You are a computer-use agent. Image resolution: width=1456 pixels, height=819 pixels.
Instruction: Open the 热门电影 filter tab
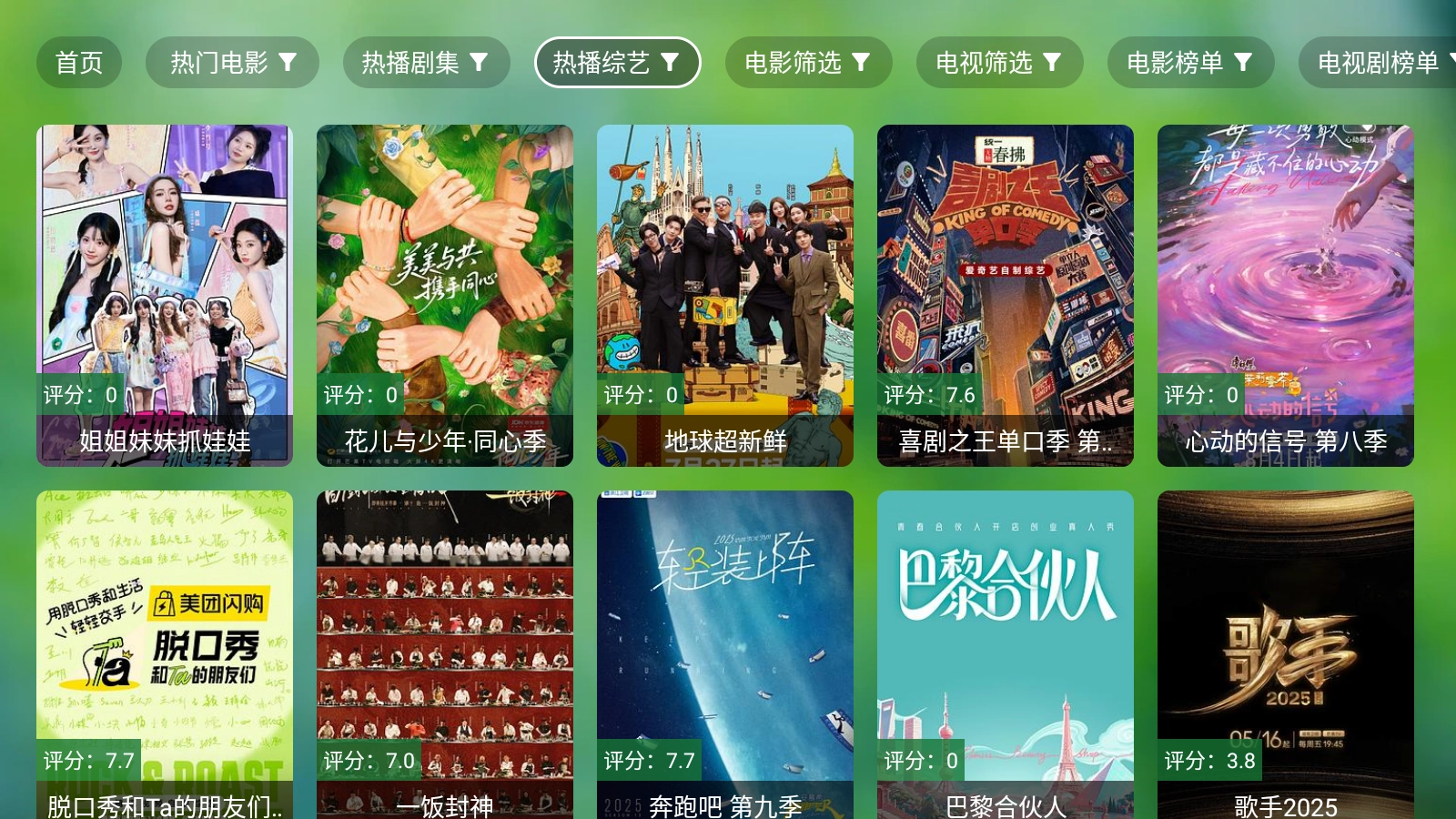(232, 63)
